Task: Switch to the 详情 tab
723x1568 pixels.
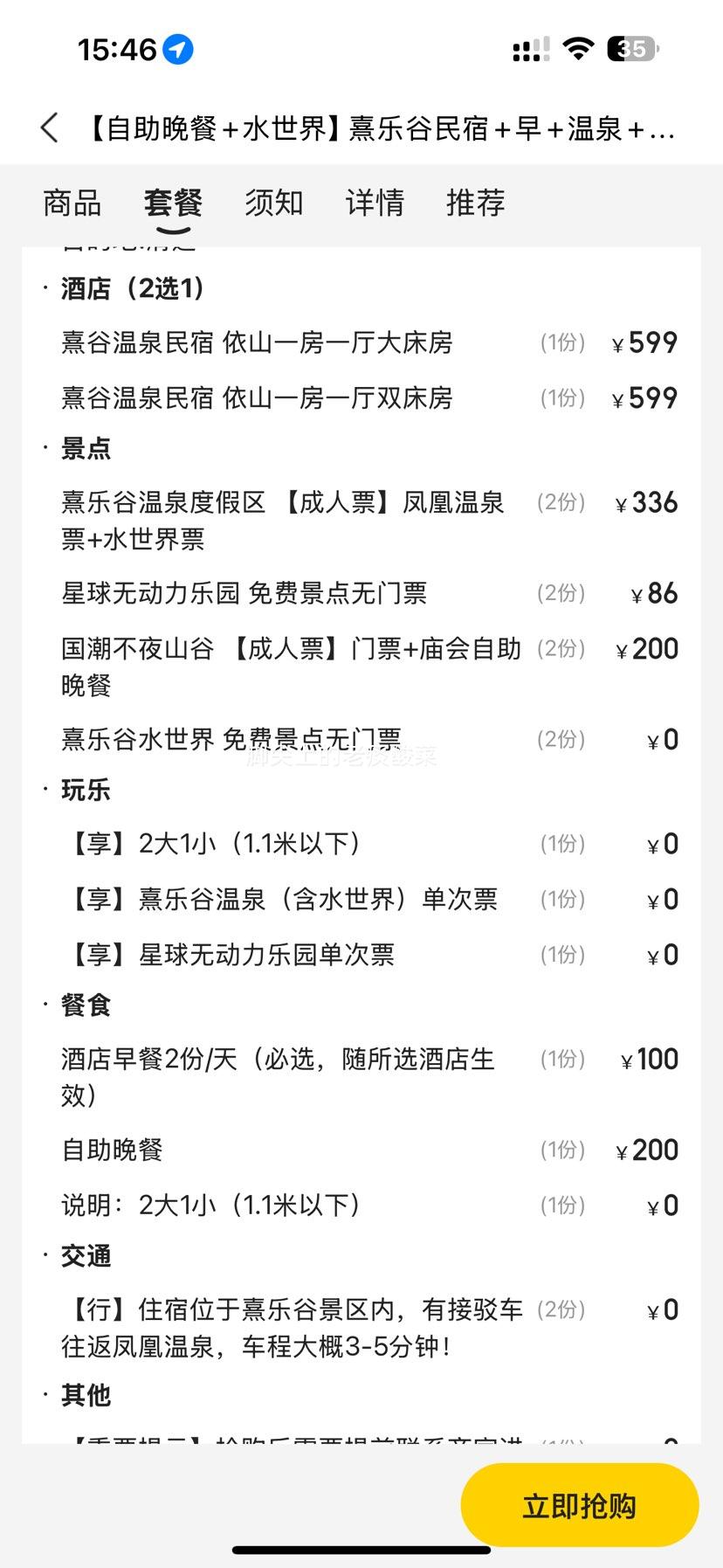Action: pos(375,203)
